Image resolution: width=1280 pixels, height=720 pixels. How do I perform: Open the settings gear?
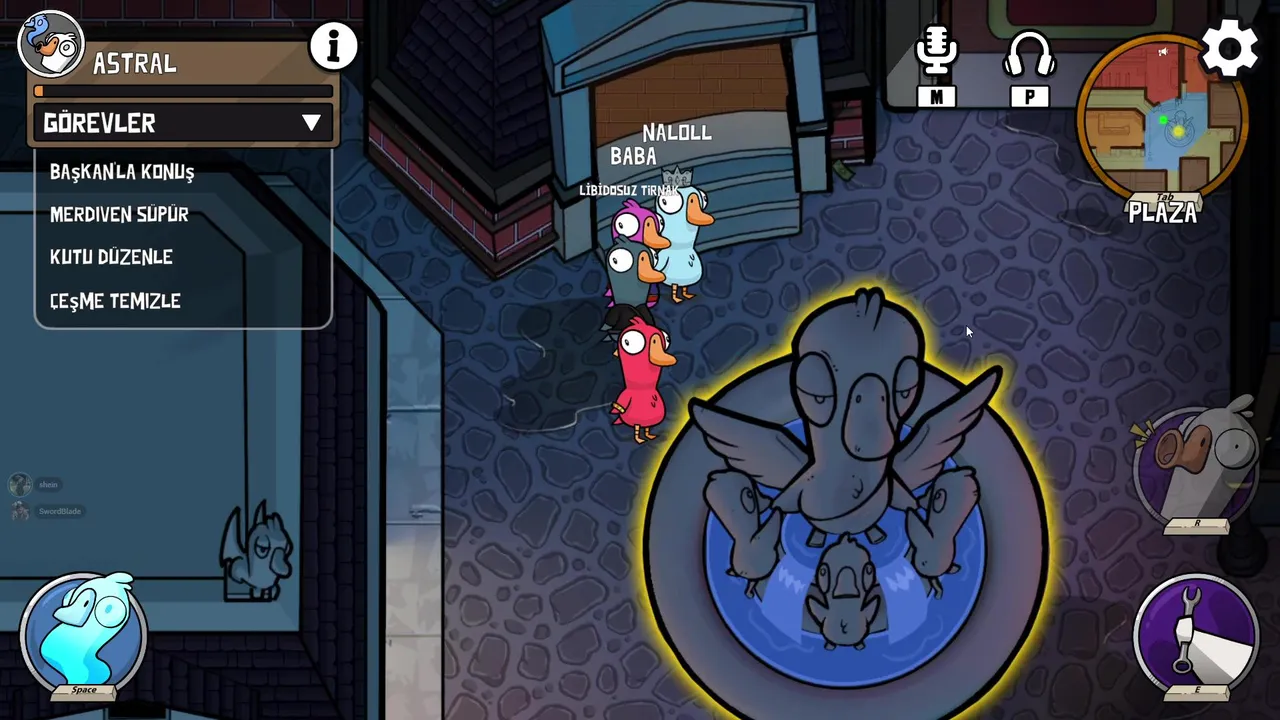[1229, 47]
